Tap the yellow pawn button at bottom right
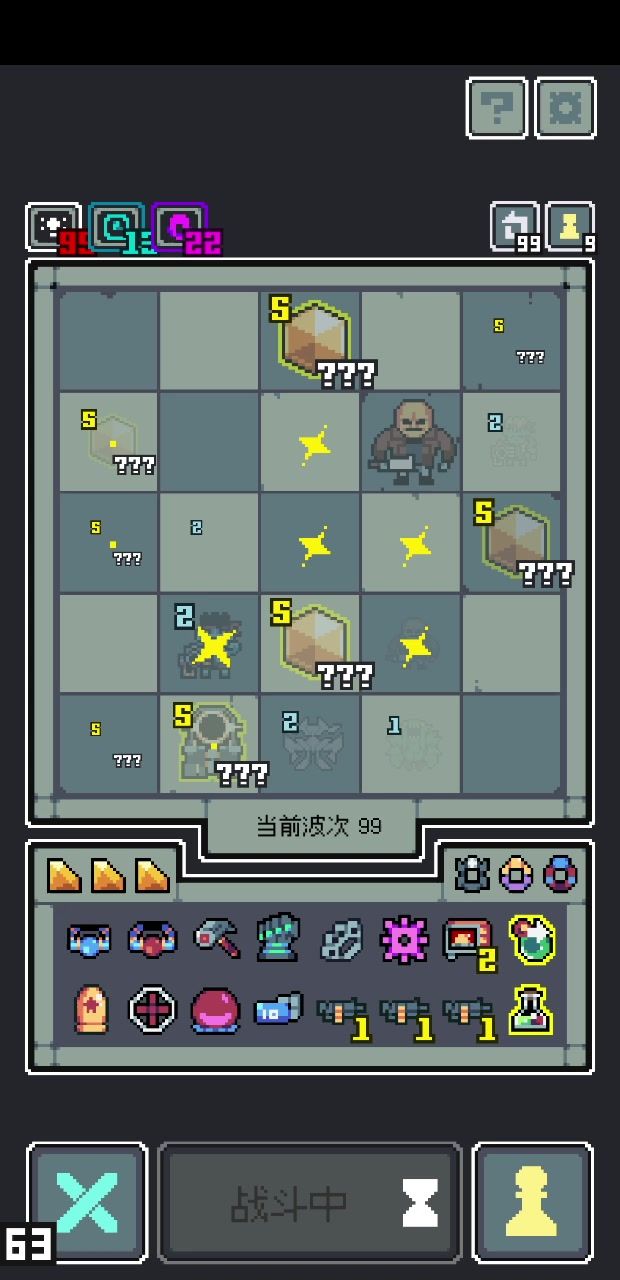 [533, 1202]
